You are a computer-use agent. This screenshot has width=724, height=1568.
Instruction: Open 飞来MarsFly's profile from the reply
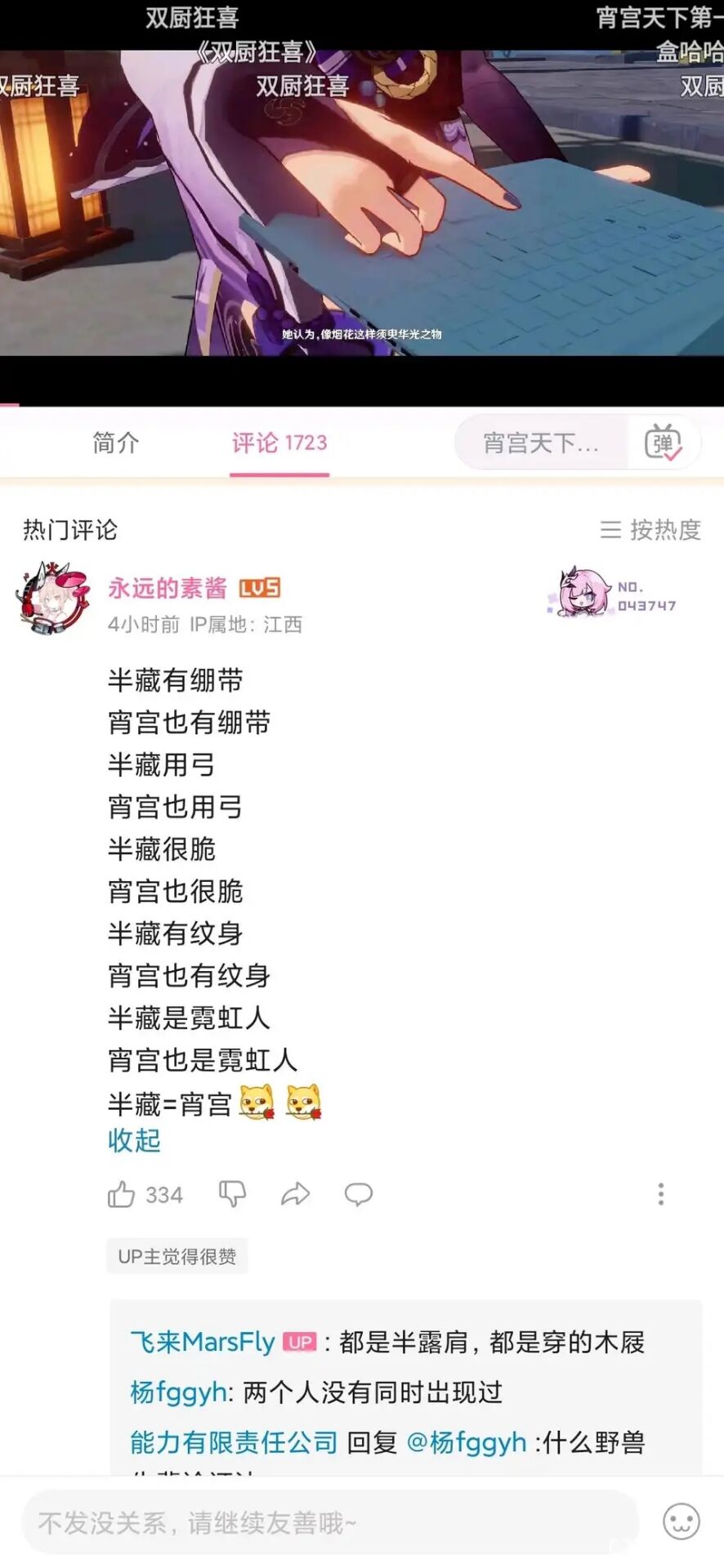tap(203, 1342)
